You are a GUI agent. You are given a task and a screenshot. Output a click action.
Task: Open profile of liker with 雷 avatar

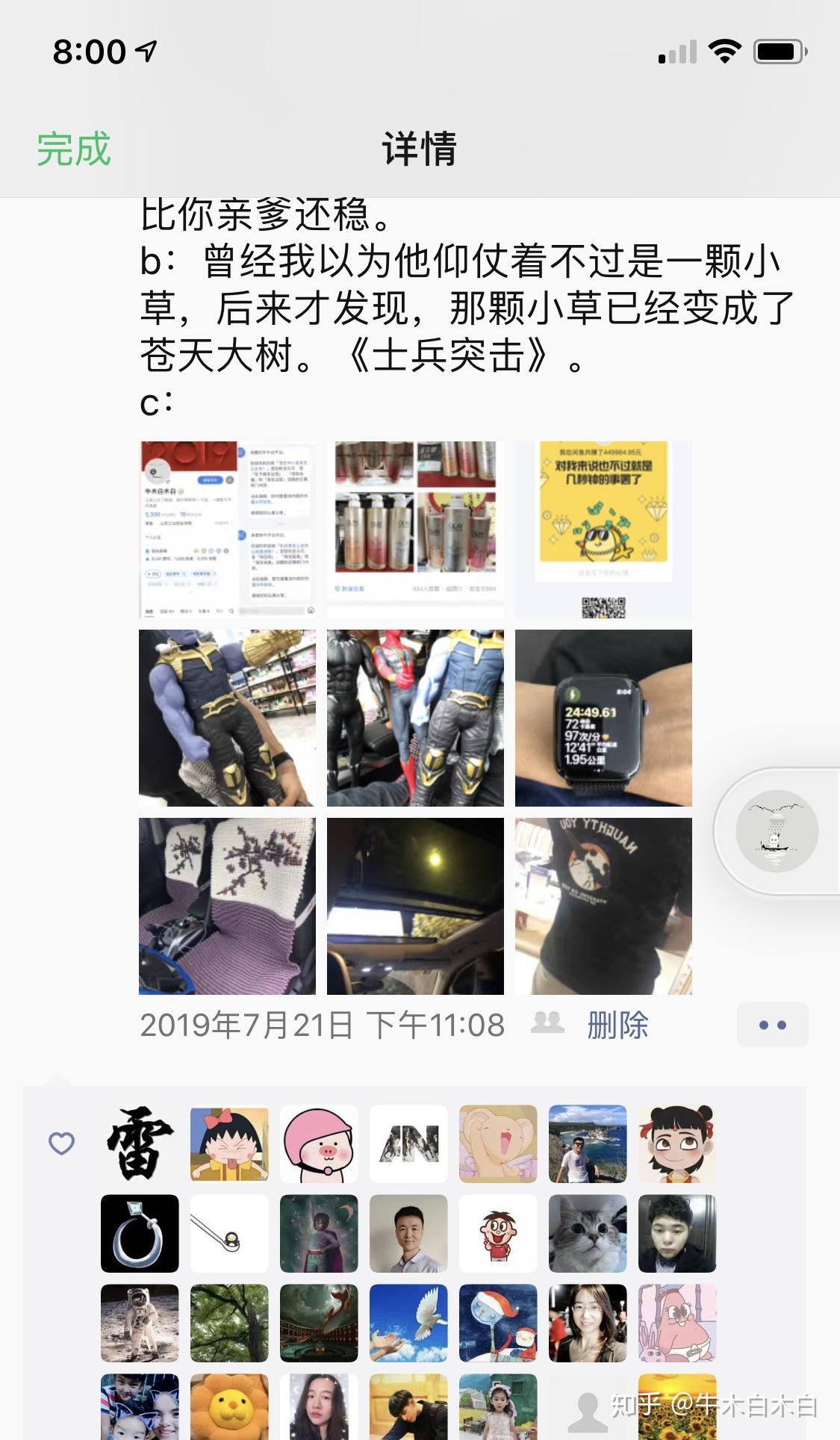[x=140, y=1143]
